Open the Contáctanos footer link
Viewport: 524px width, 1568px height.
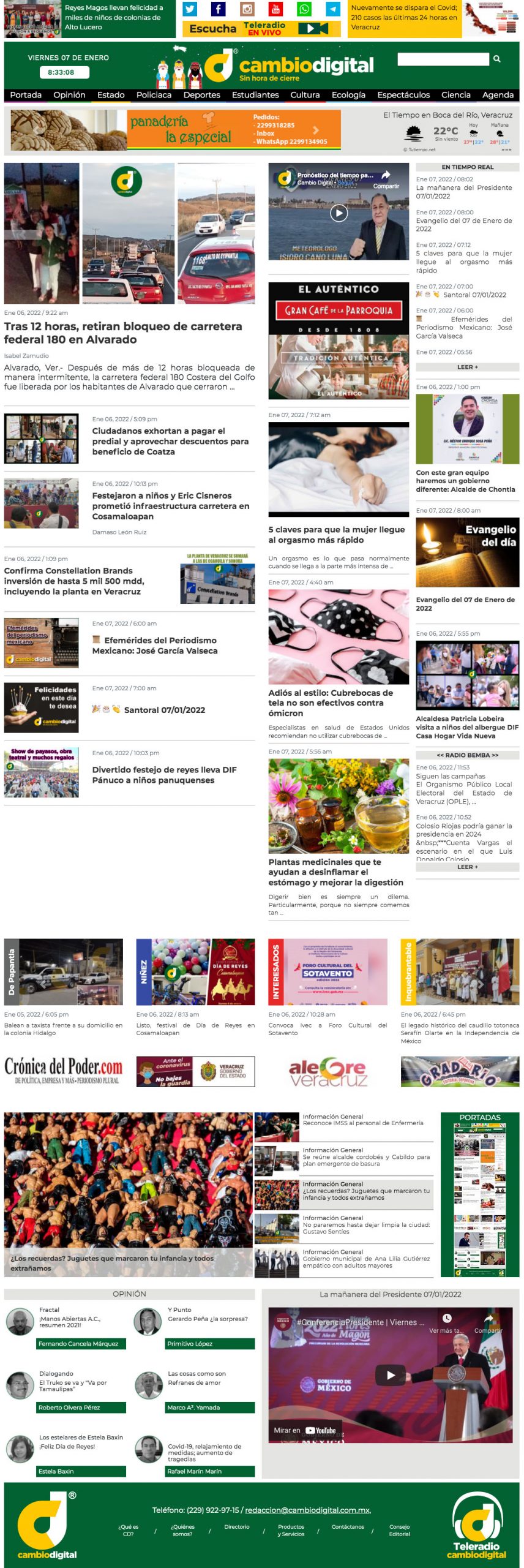[347, 1527]
